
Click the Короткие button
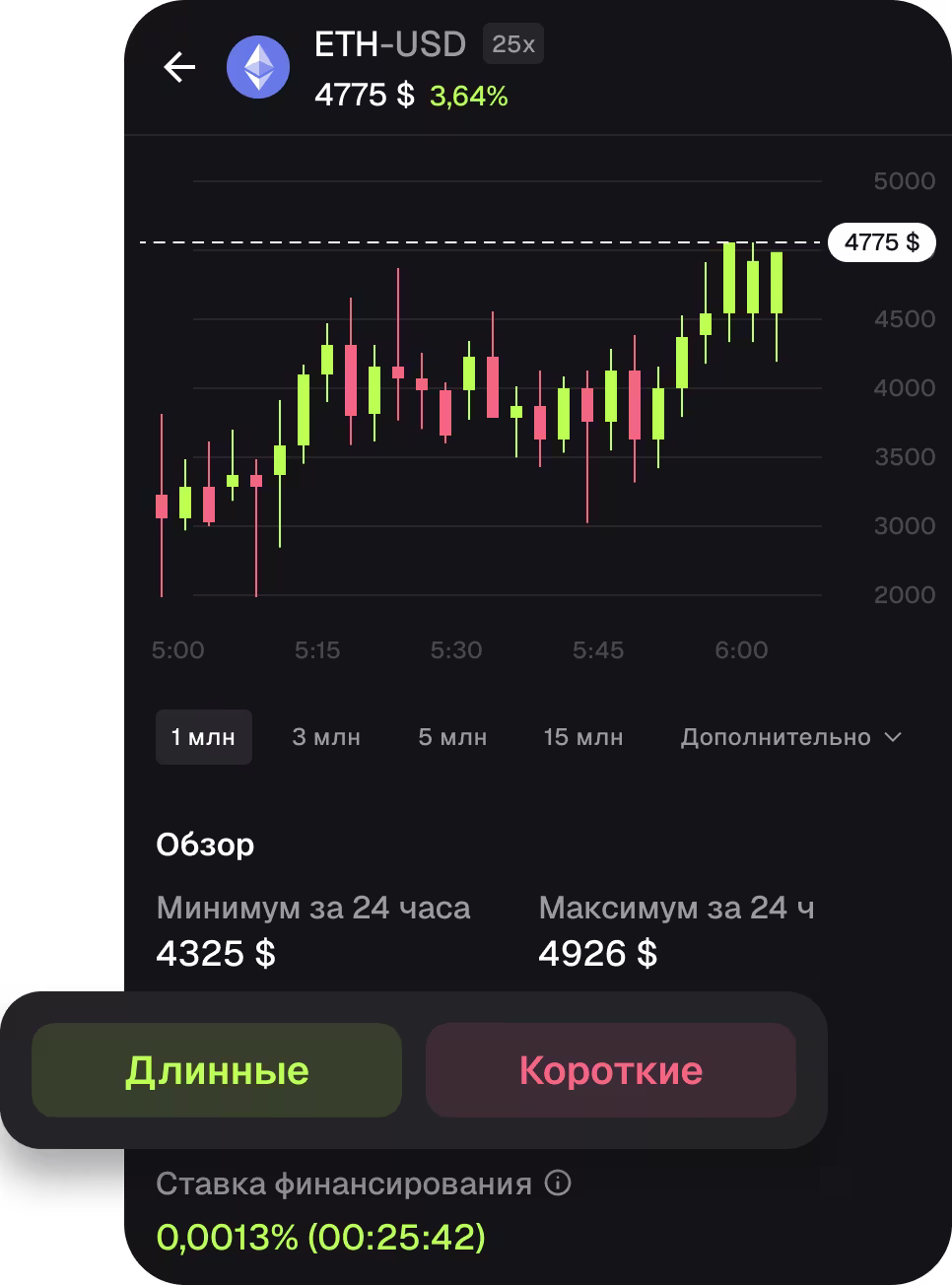(x=609, y=1070)
